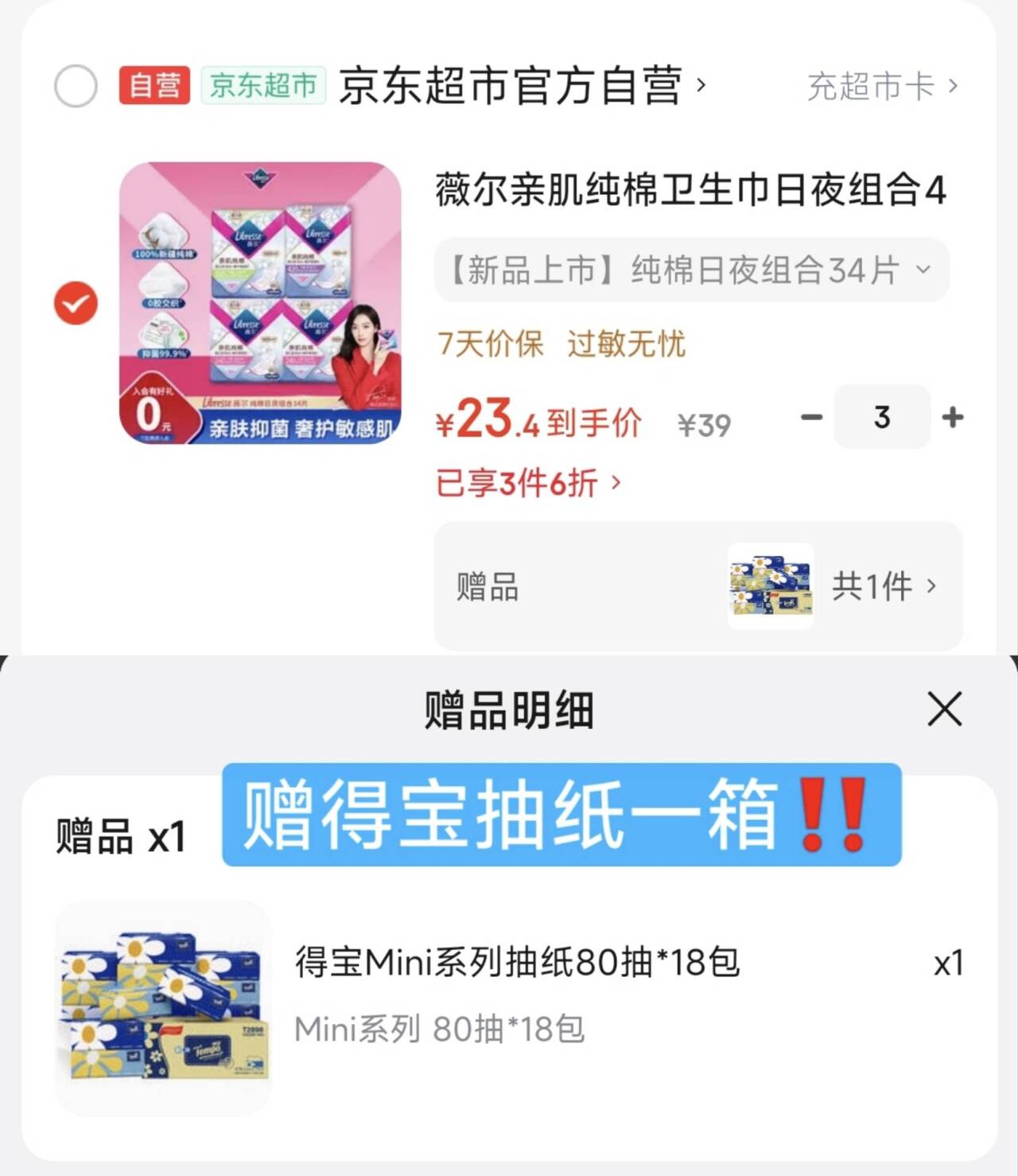
Task: Edit the quantity field showing 3
Action: pyautogui.click(x=882, y=417)
